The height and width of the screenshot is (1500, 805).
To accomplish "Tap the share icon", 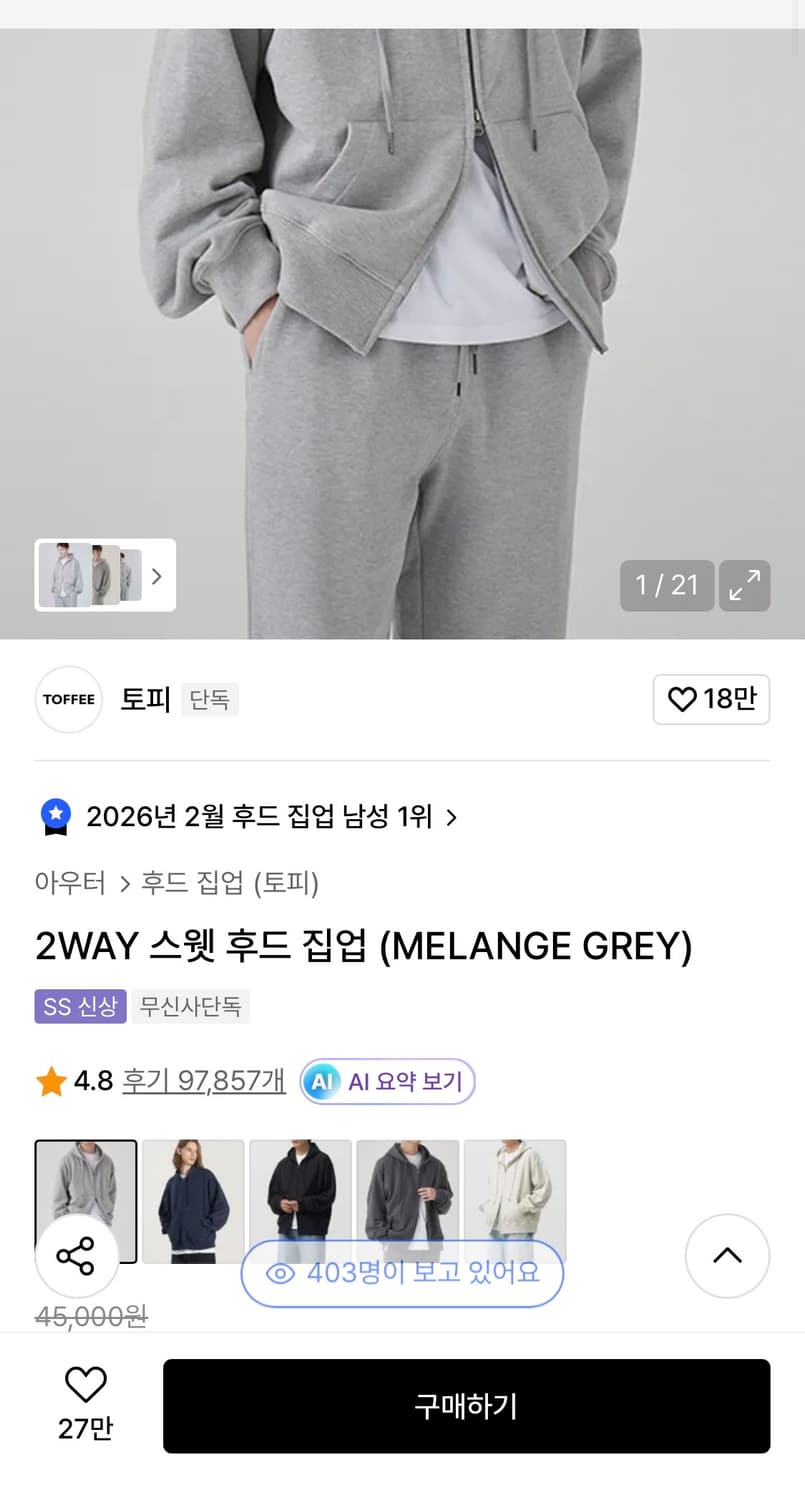I will tap(78, 1256).
